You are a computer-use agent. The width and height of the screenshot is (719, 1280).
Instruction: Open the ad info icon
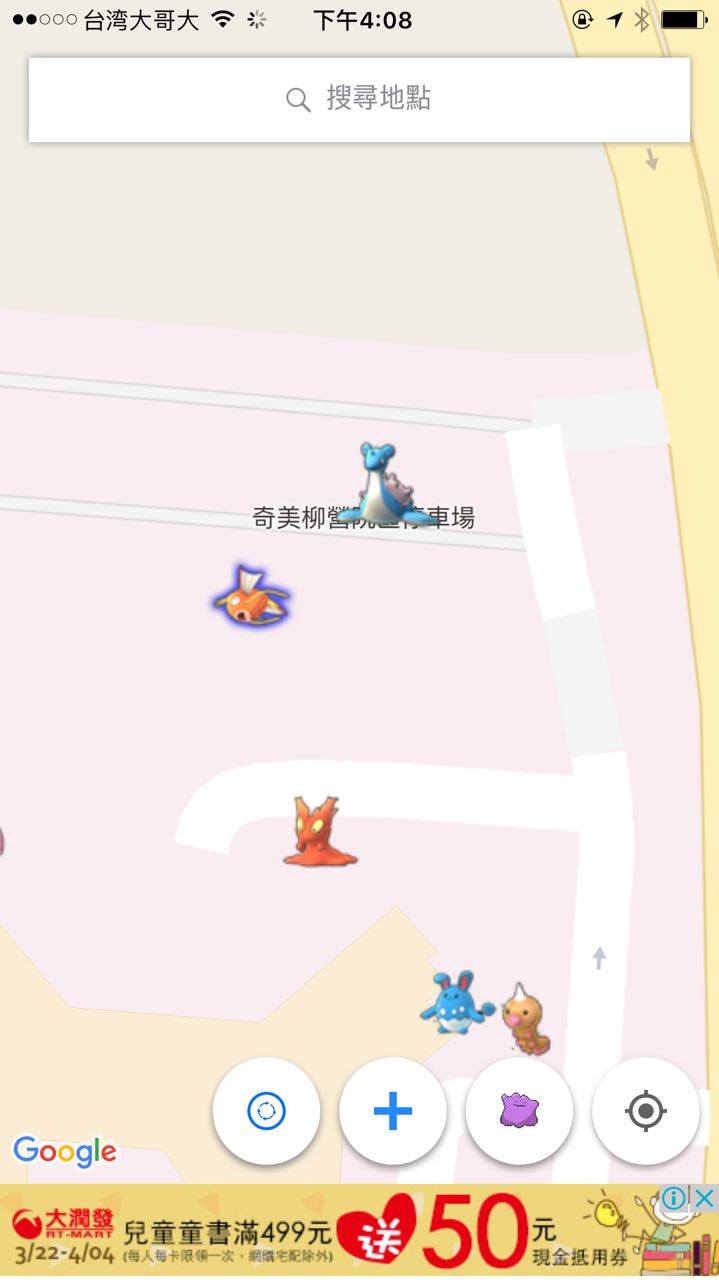(675, 1198)
